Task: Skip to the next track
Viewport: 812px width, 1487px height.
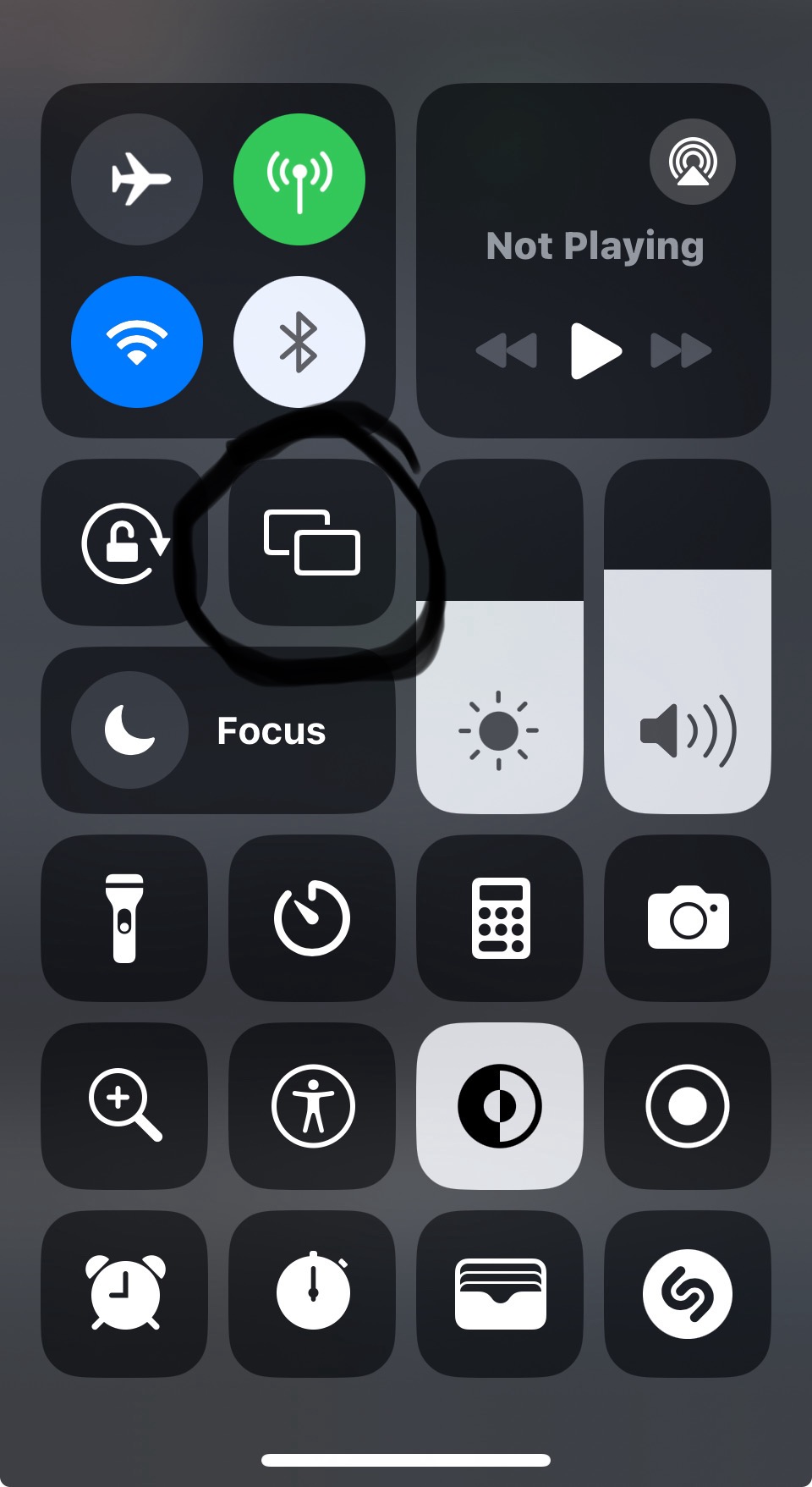Action: click(681, 350)
